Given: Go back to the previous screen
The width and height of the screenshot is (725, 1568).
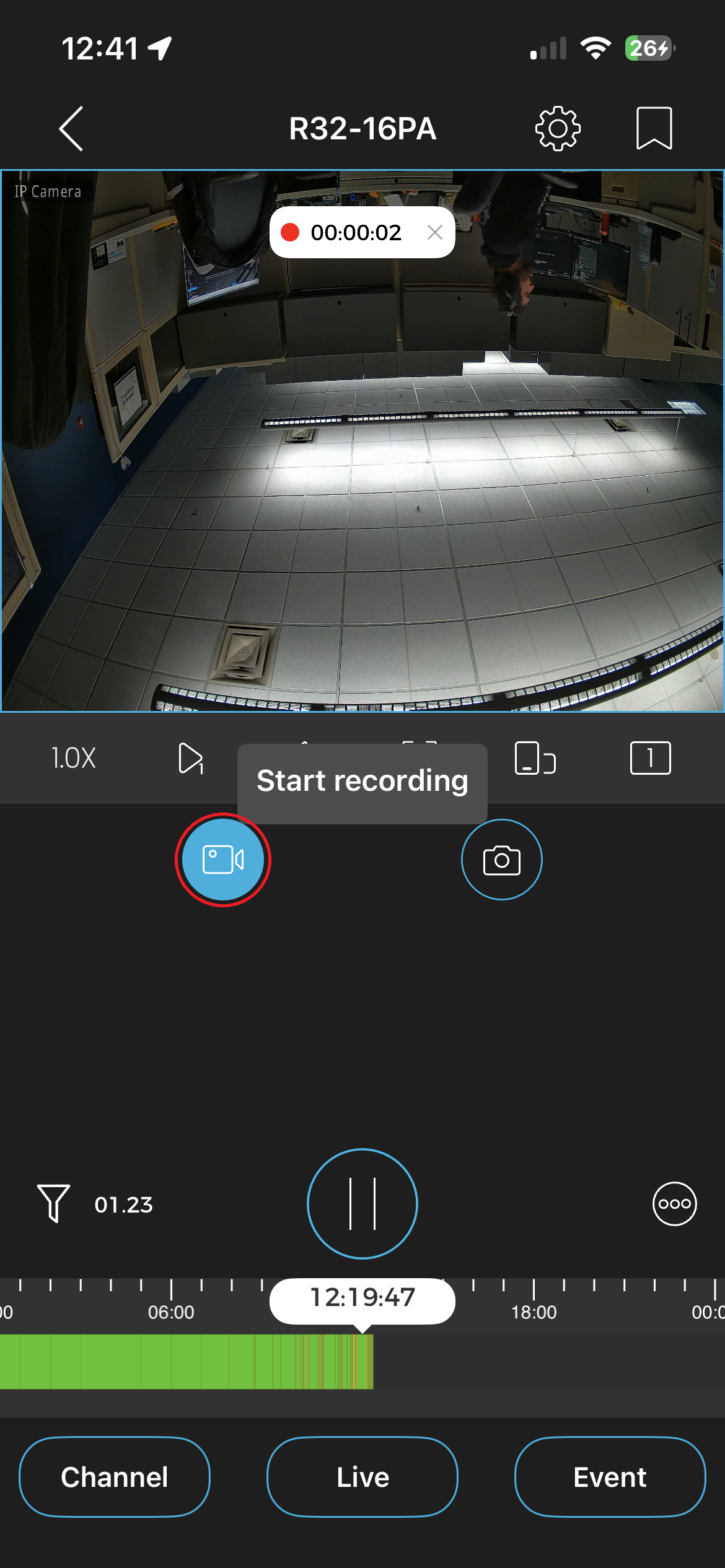Looking at the screenshot, I should pos(71,128).
